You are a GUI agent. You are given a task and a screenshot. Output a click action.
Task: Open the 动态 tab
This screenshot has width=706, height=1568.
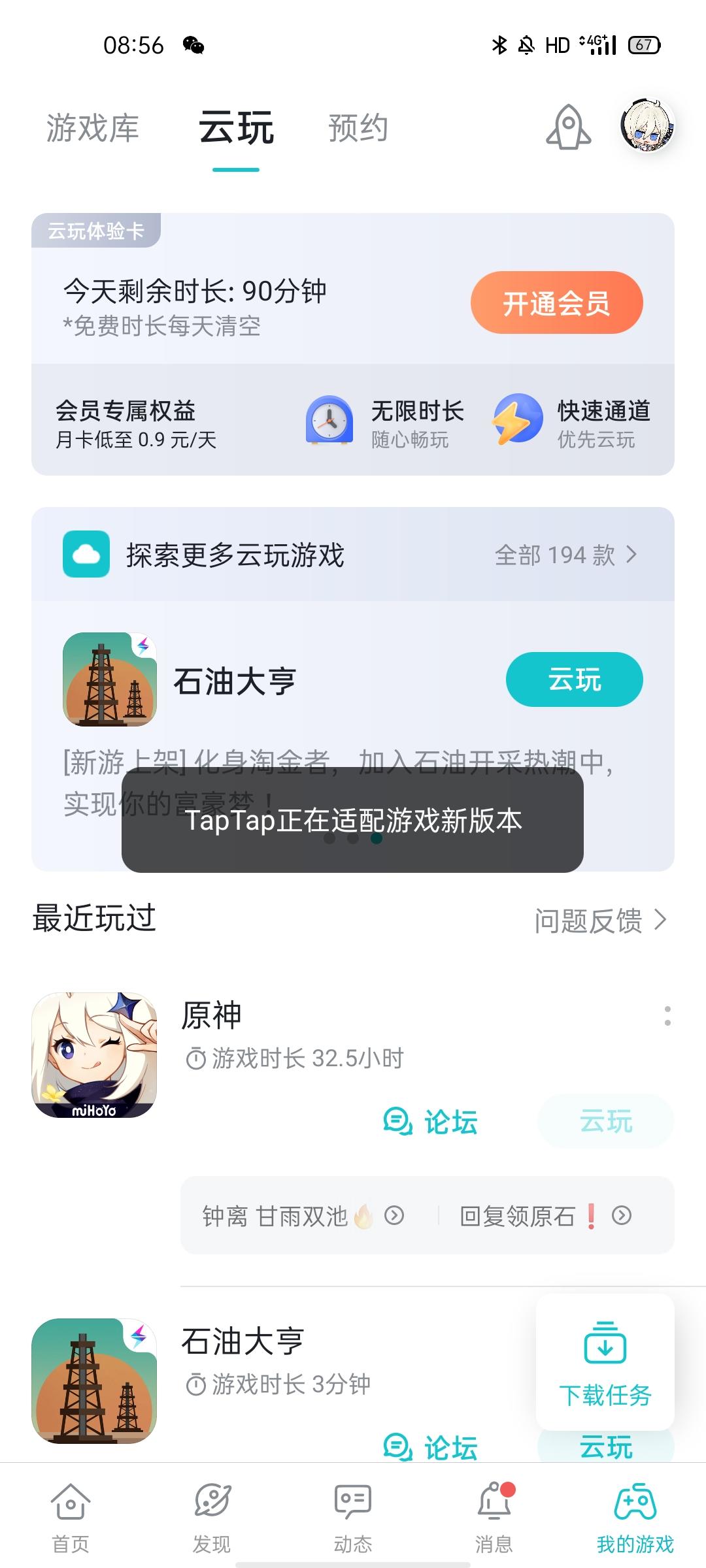click(x=353, y=1517)
